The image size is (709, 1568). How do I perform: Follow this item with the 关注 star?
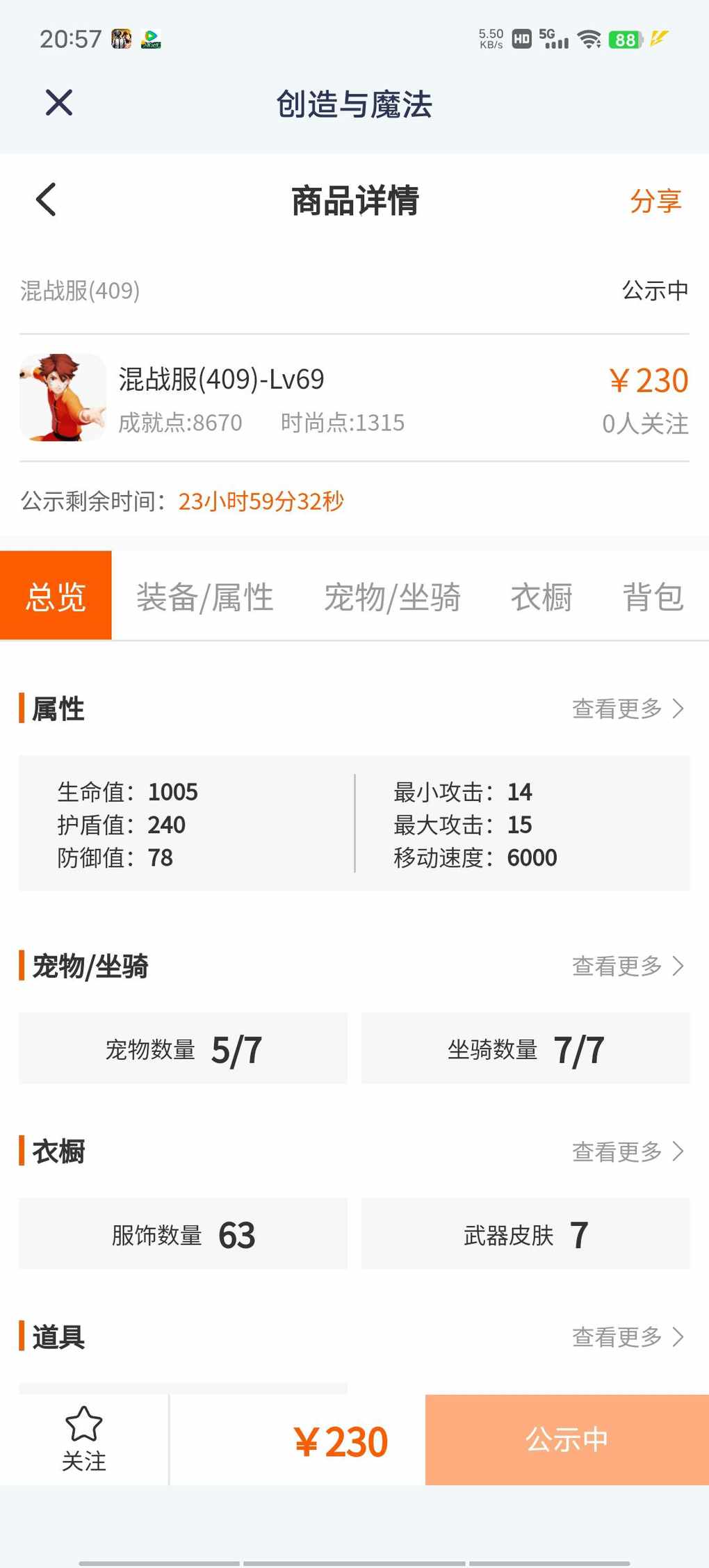click(x=84, y=1439)
